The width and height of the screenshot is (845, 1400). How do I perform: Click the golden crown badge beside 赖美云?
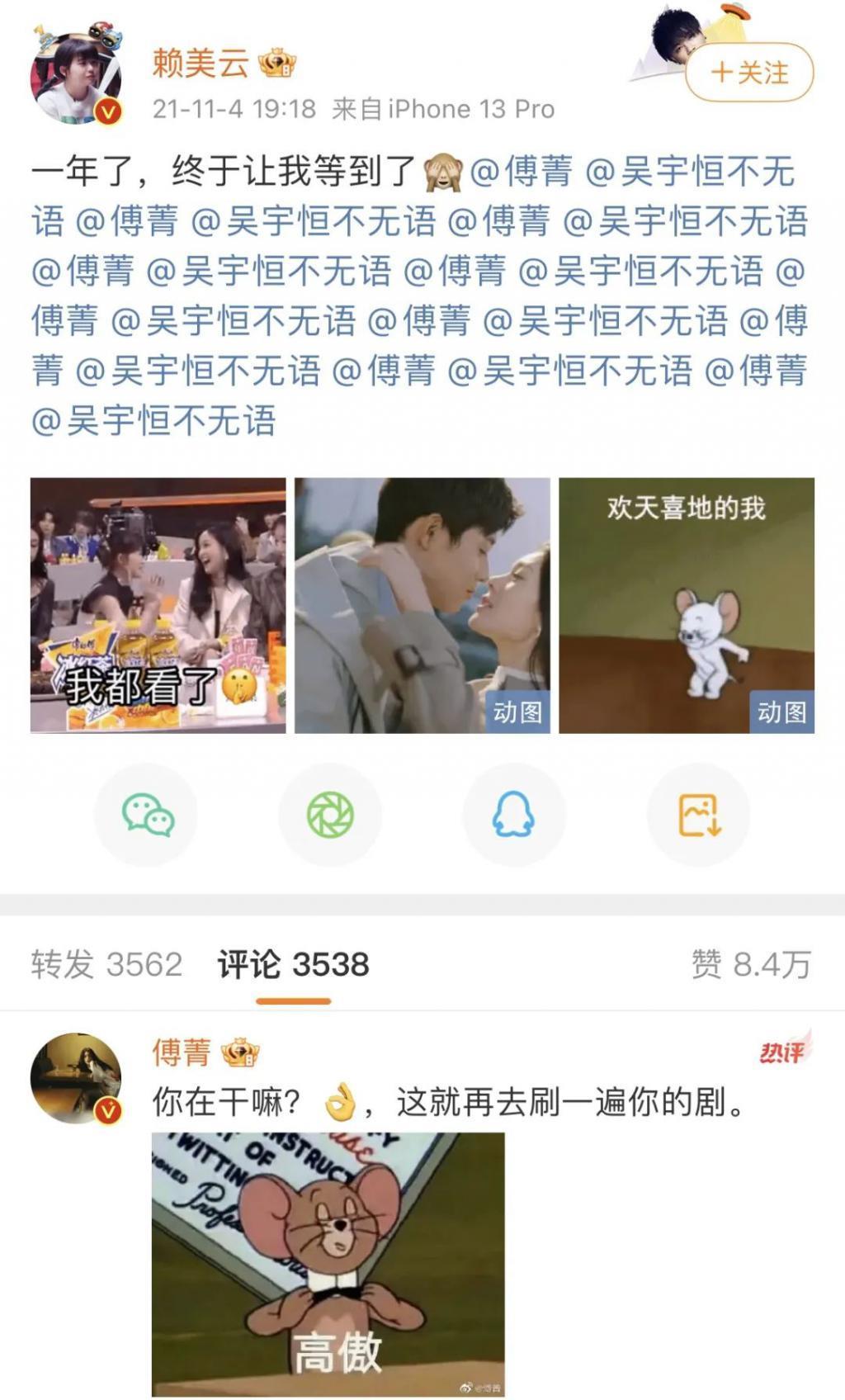279,63
